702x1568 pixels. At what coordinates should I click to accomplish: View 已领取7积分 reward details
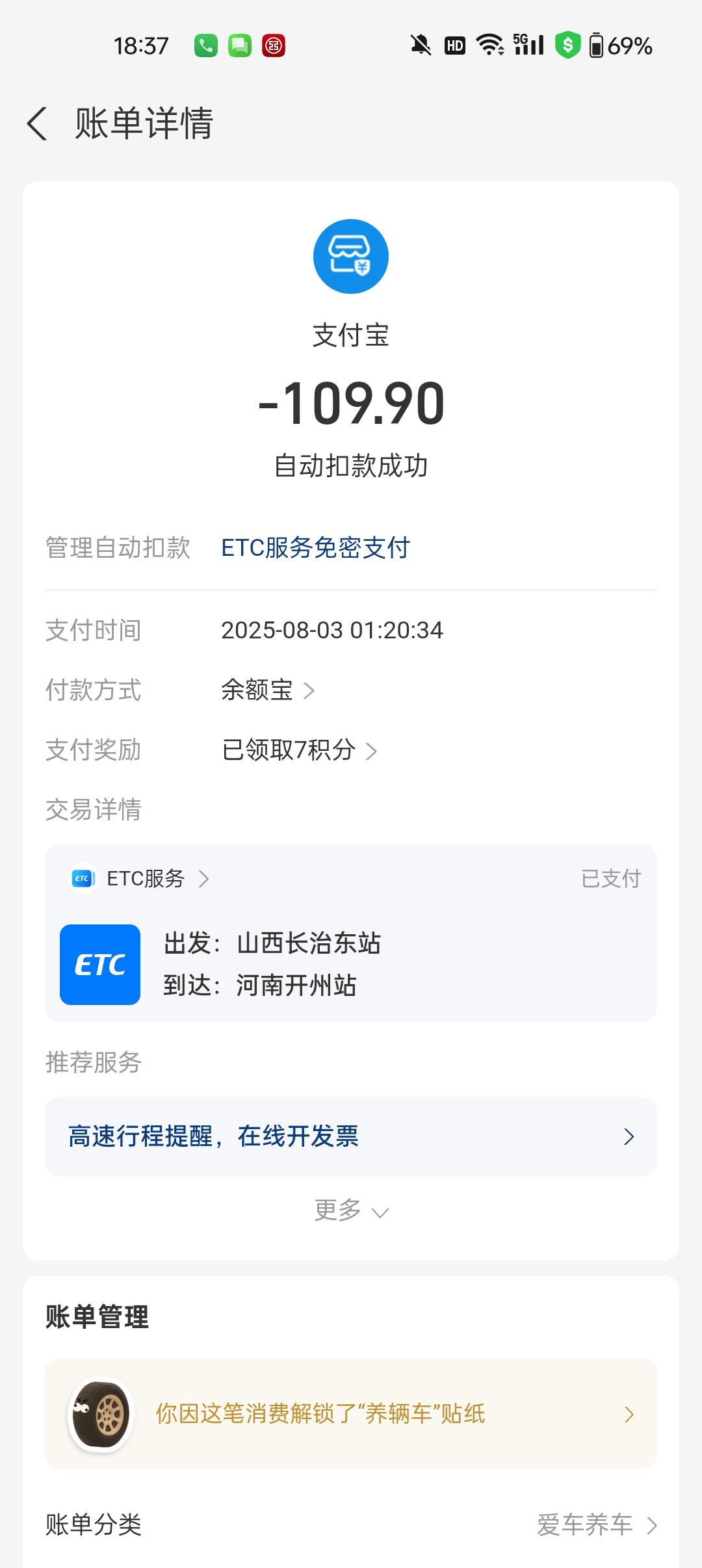pyautogui.click(x=299, y=750)
